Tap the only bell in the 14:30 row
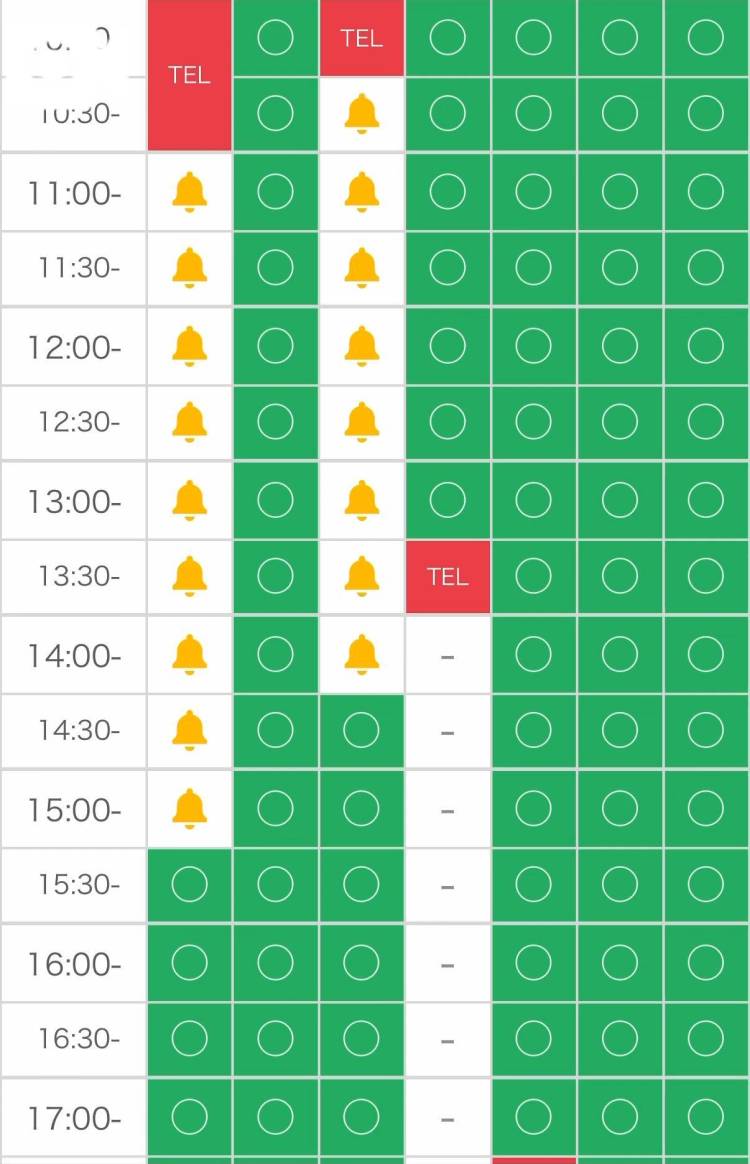 pos(189,731)
